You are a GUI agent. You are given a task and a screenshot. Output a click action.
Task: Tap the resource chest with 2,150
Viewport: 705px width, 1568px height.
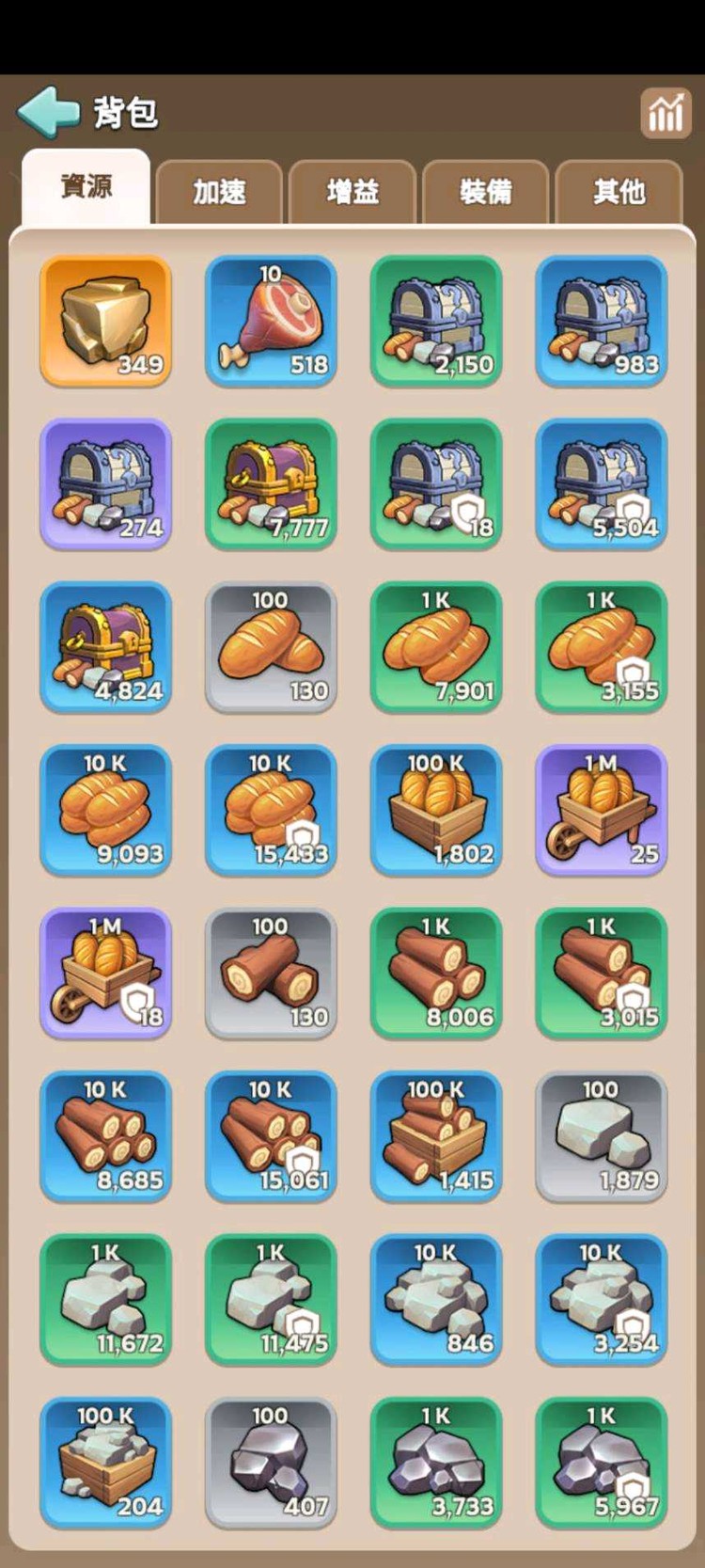(x=436, y=321)
